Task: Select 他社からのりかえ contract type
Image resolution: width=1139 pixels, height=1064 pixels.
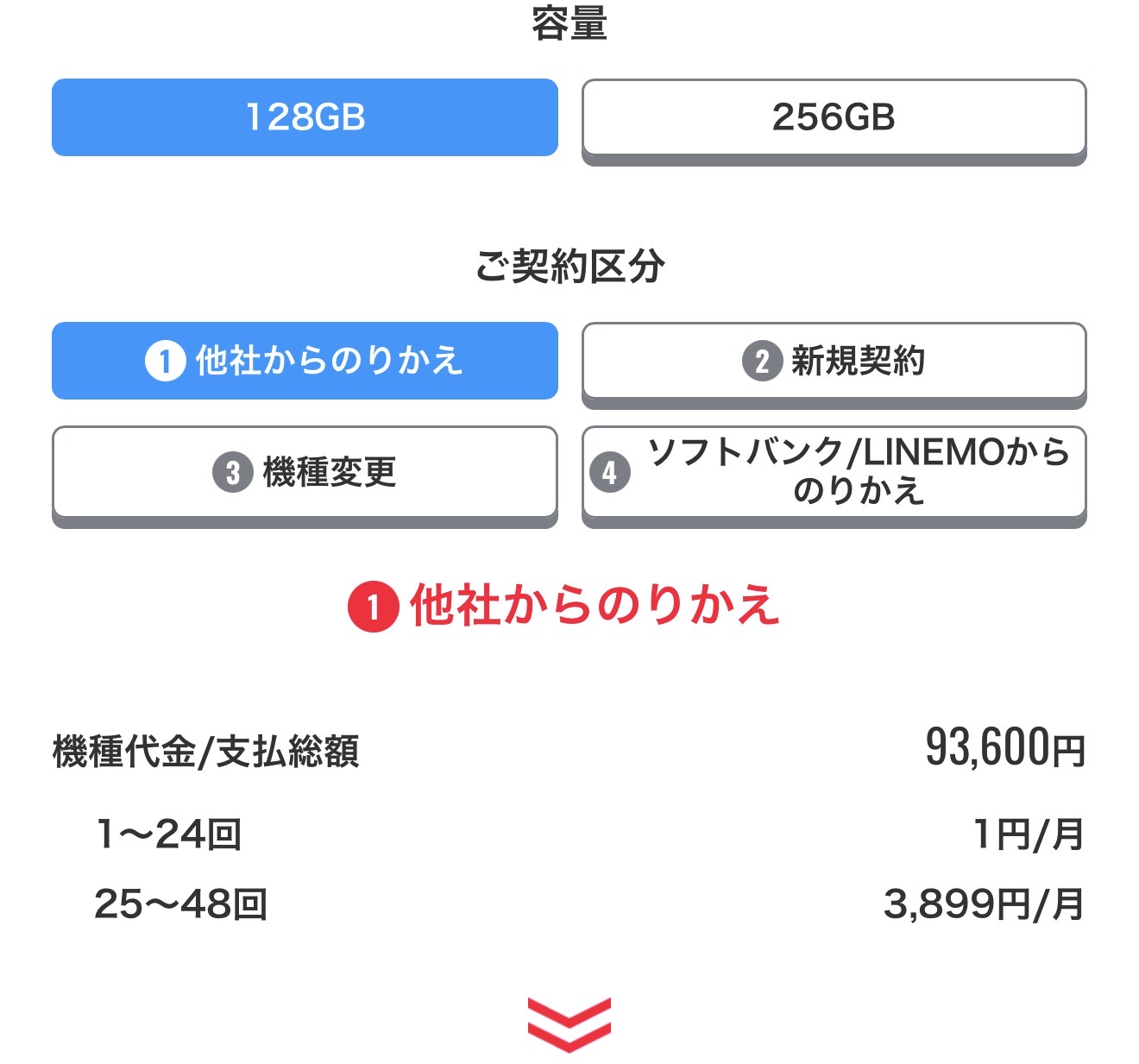Action: [305, 361]
